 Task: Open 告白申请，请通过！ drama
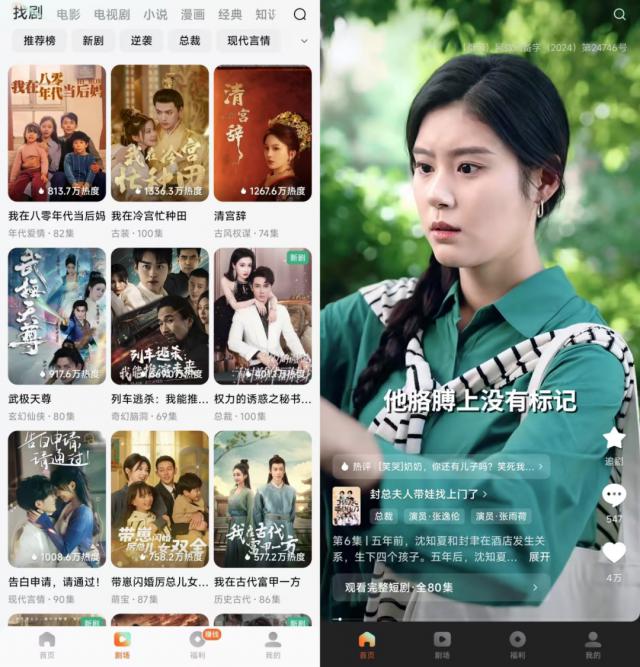coord(56,499)
